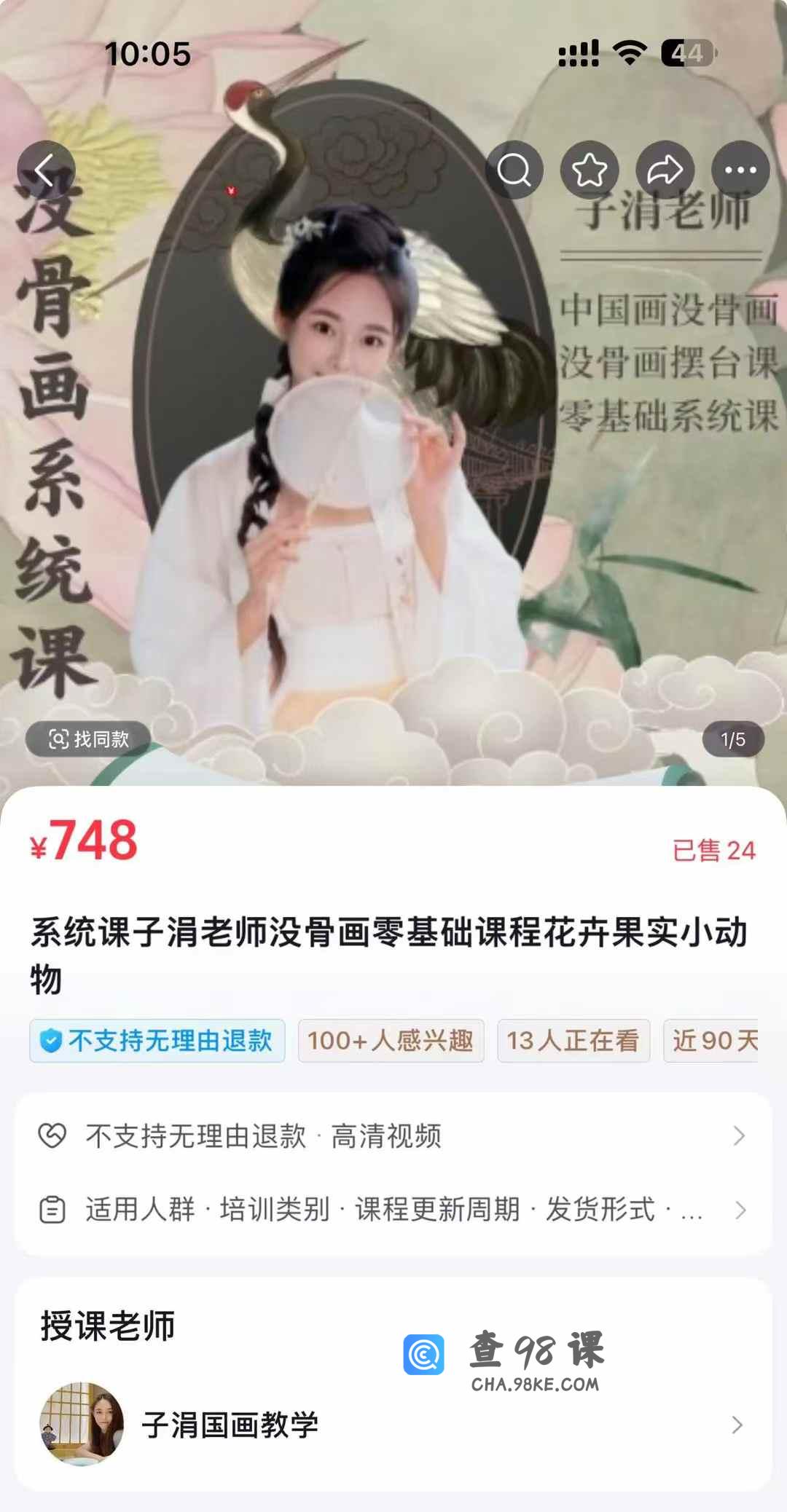Open the three-dot overflow menu

[x=740, y=170]
